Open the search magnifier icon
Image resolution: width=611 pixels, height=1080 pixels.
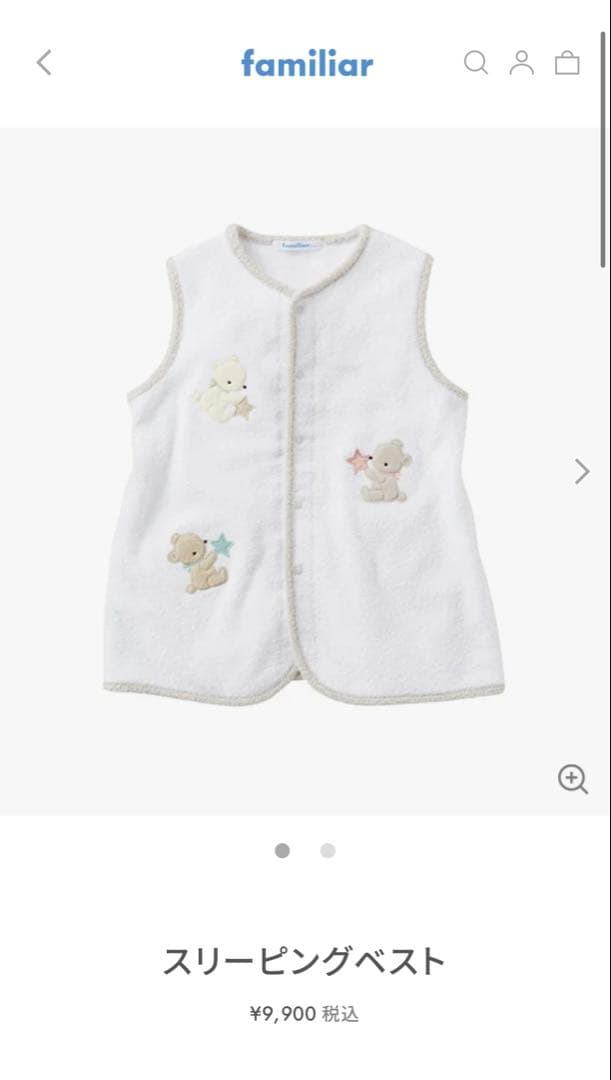click(x=476, y=63)
